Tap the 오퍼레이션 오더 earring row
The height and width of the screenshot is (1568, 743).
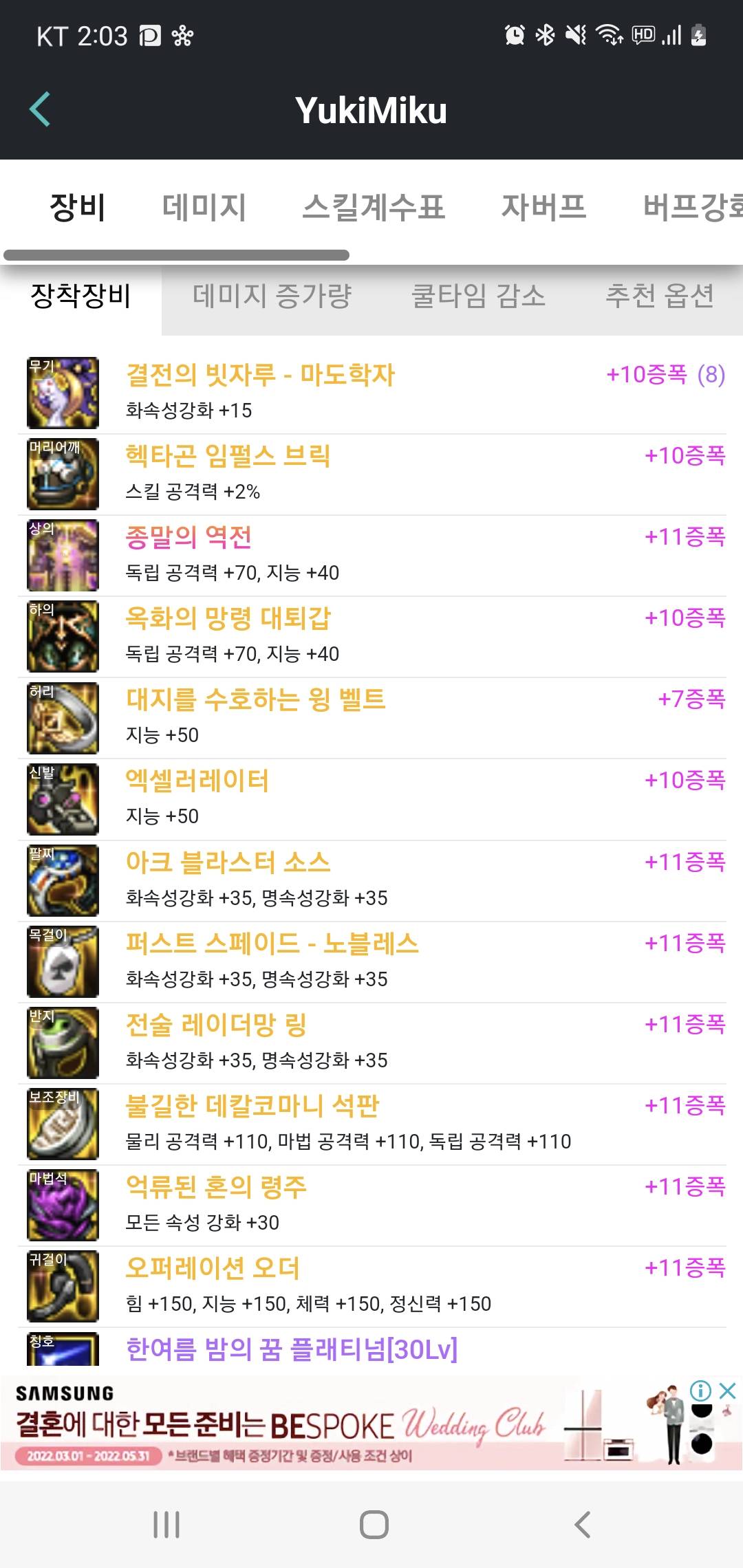click(371, 1286)
